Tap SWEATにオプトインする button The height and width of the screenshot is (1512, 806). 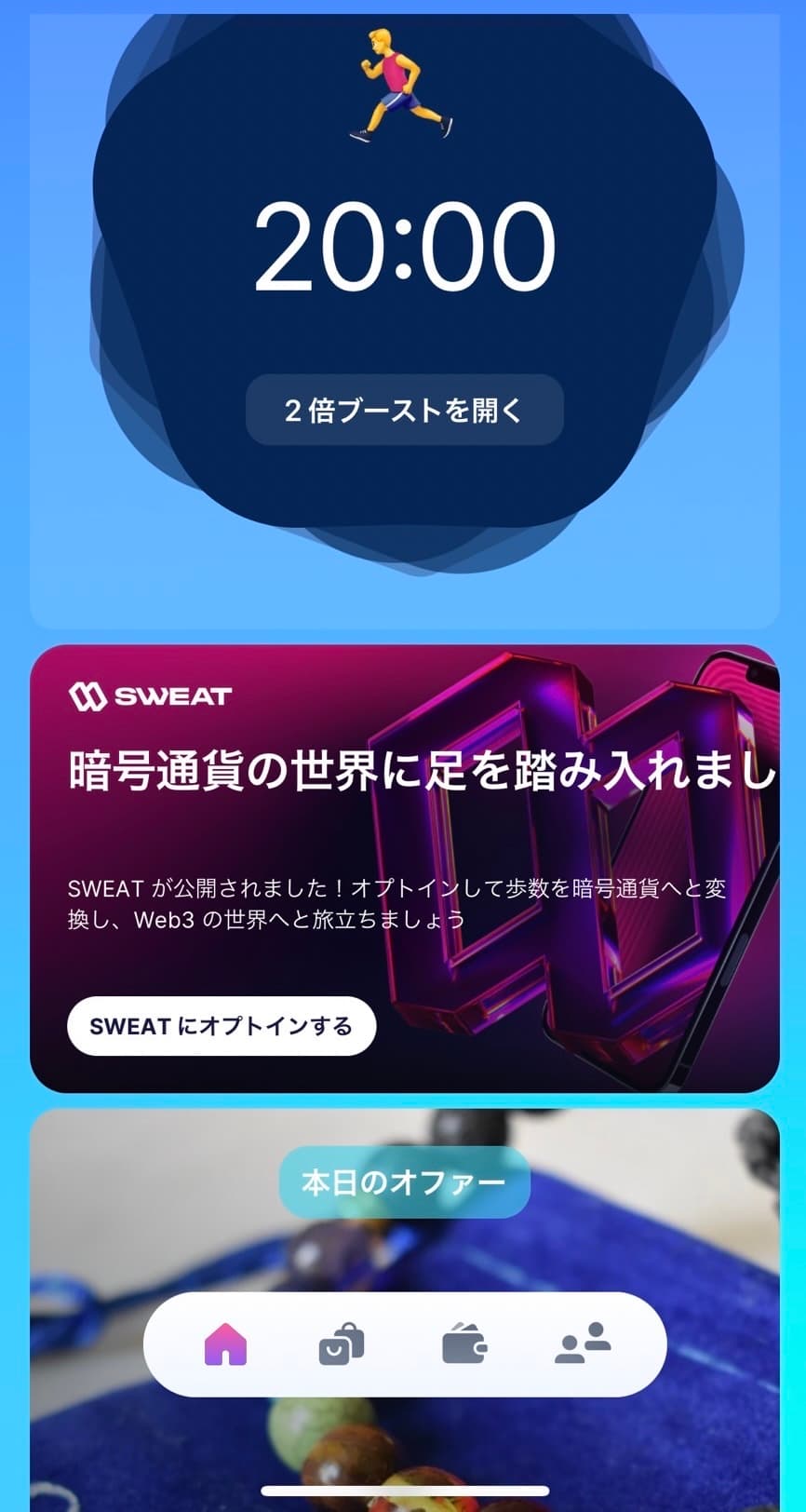point(222,1026)
